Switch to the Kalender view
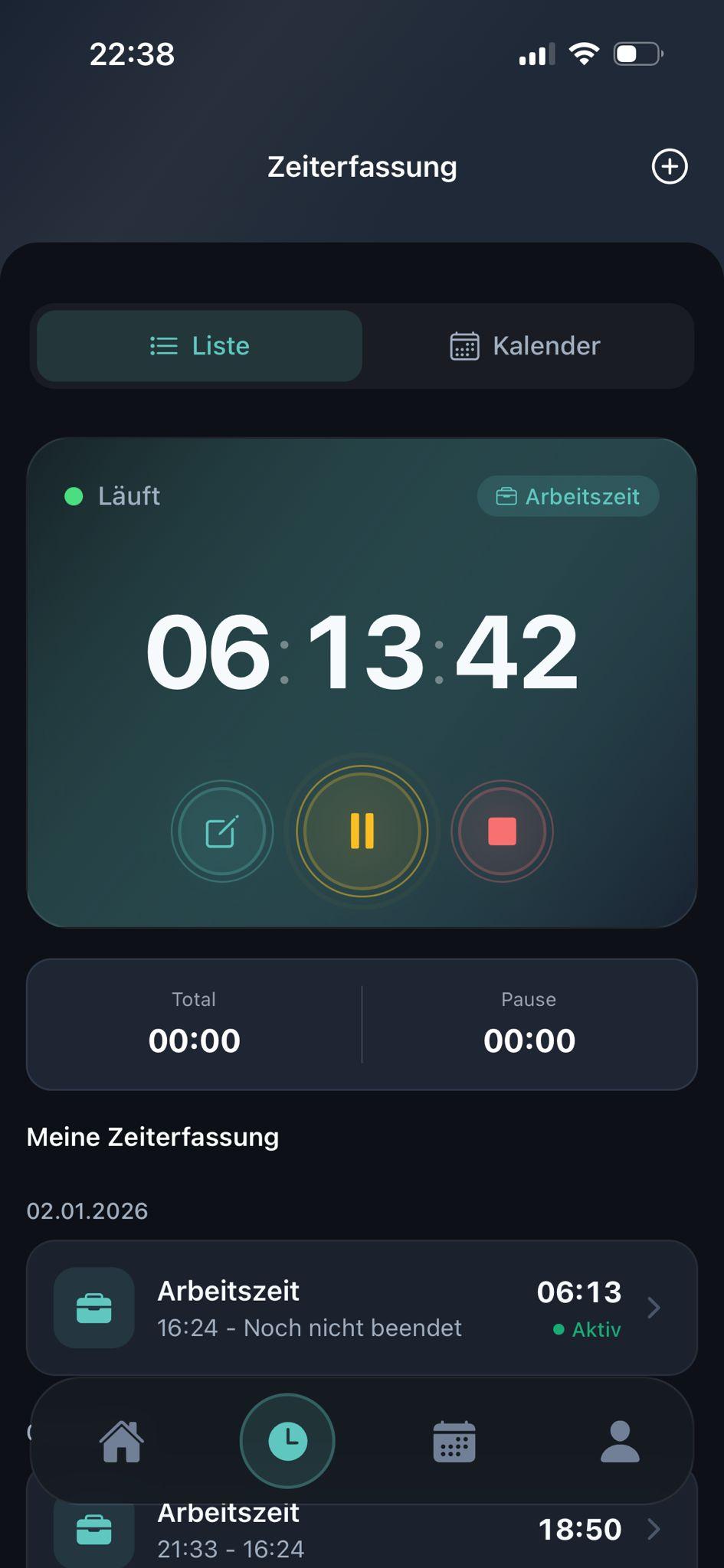The image size is (724, 1568). 524,346
